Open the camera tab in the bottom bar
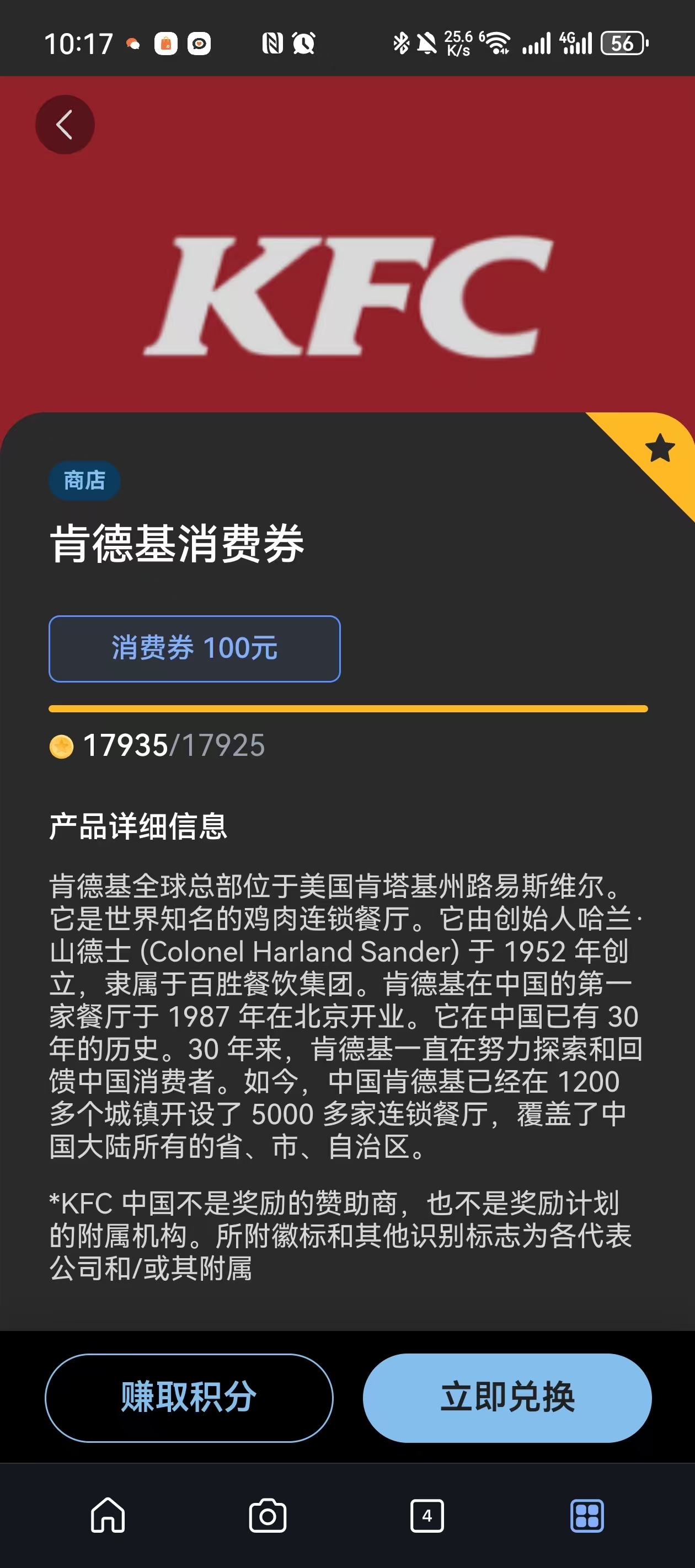Viewport: 695px width, 1568px height. 268,1515
